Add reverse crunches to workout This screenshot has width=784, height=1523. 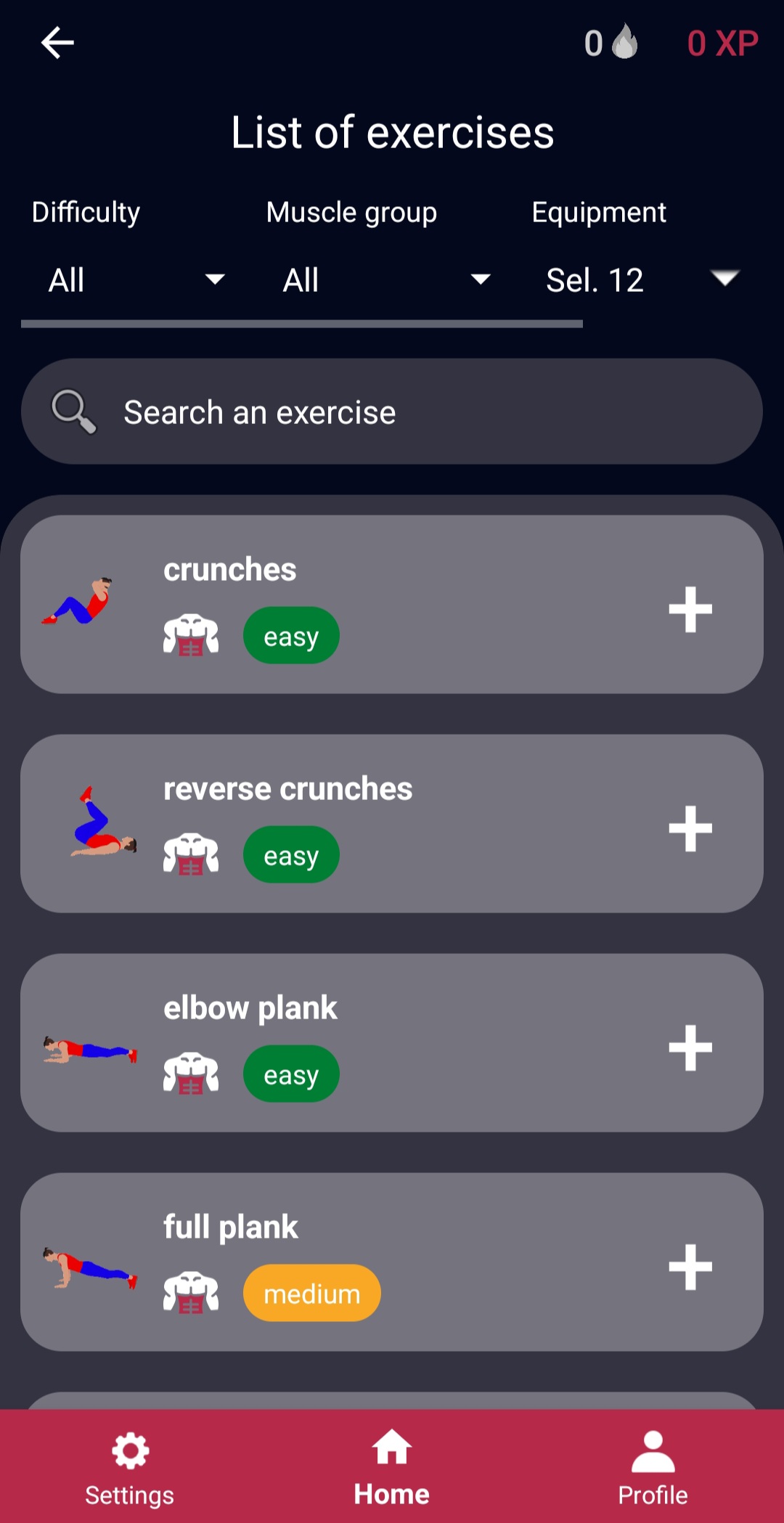(689, 829)
